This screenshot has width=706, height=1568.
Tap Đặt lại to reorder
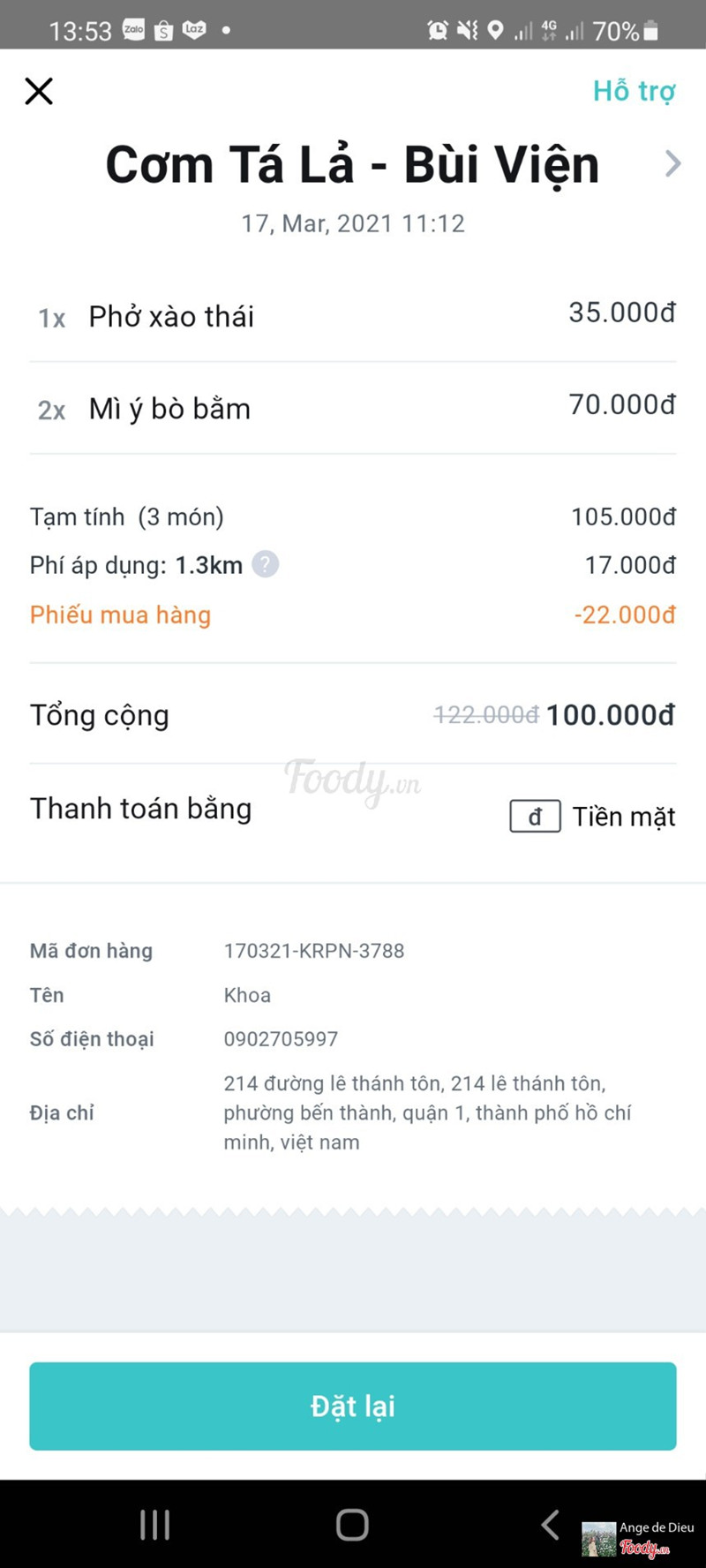tap(353, 1406)
